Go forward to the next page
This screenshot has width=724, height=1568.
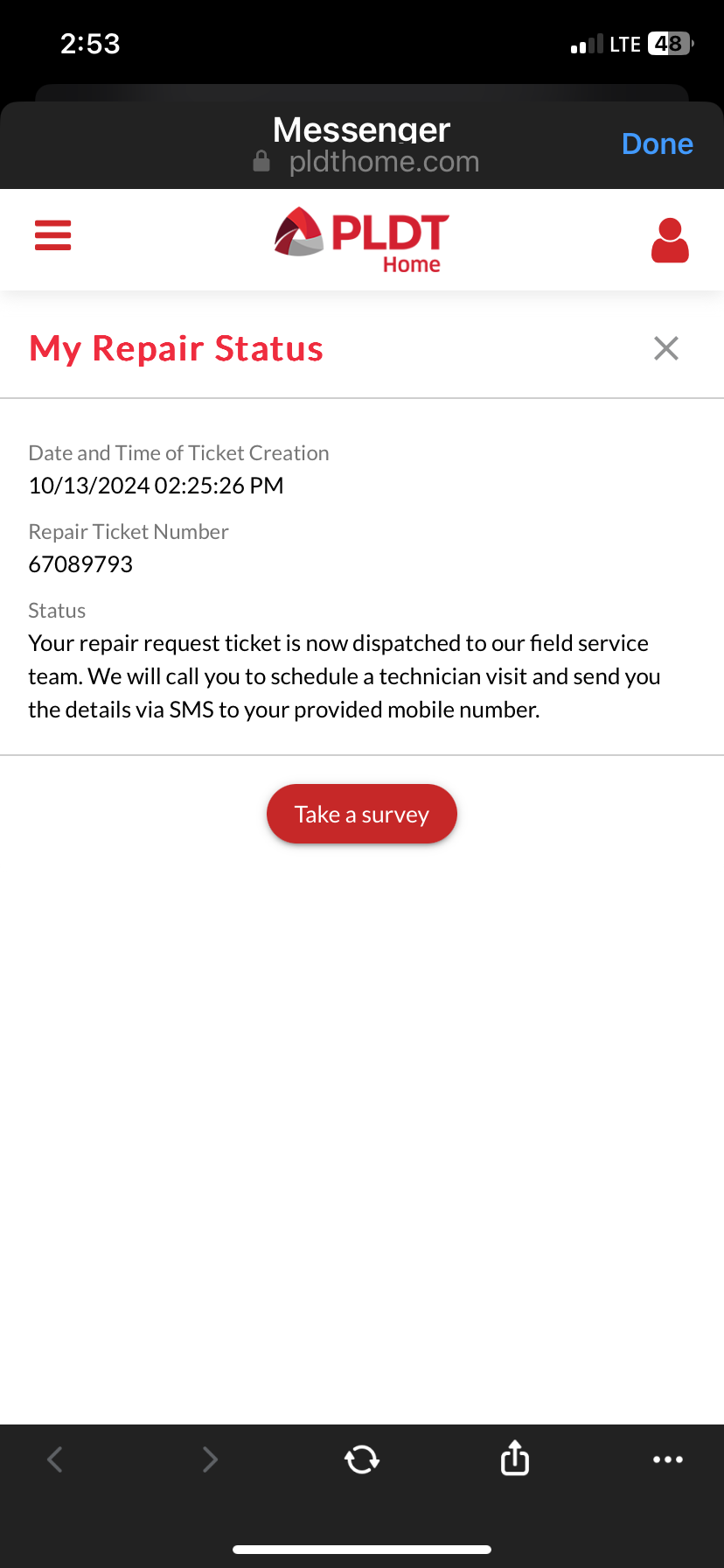click(x=210, y=1459)
